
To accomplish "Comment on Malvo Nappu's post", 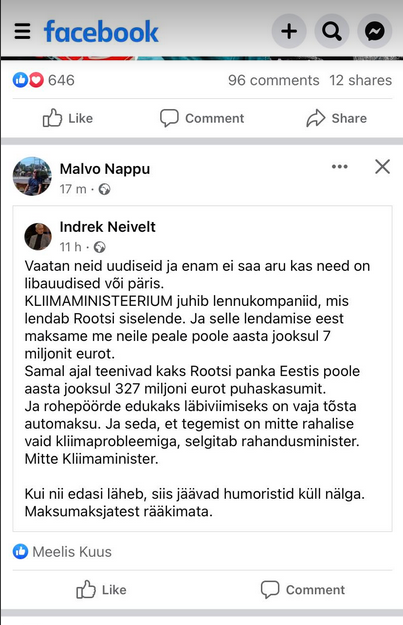I will pos(303,590).
